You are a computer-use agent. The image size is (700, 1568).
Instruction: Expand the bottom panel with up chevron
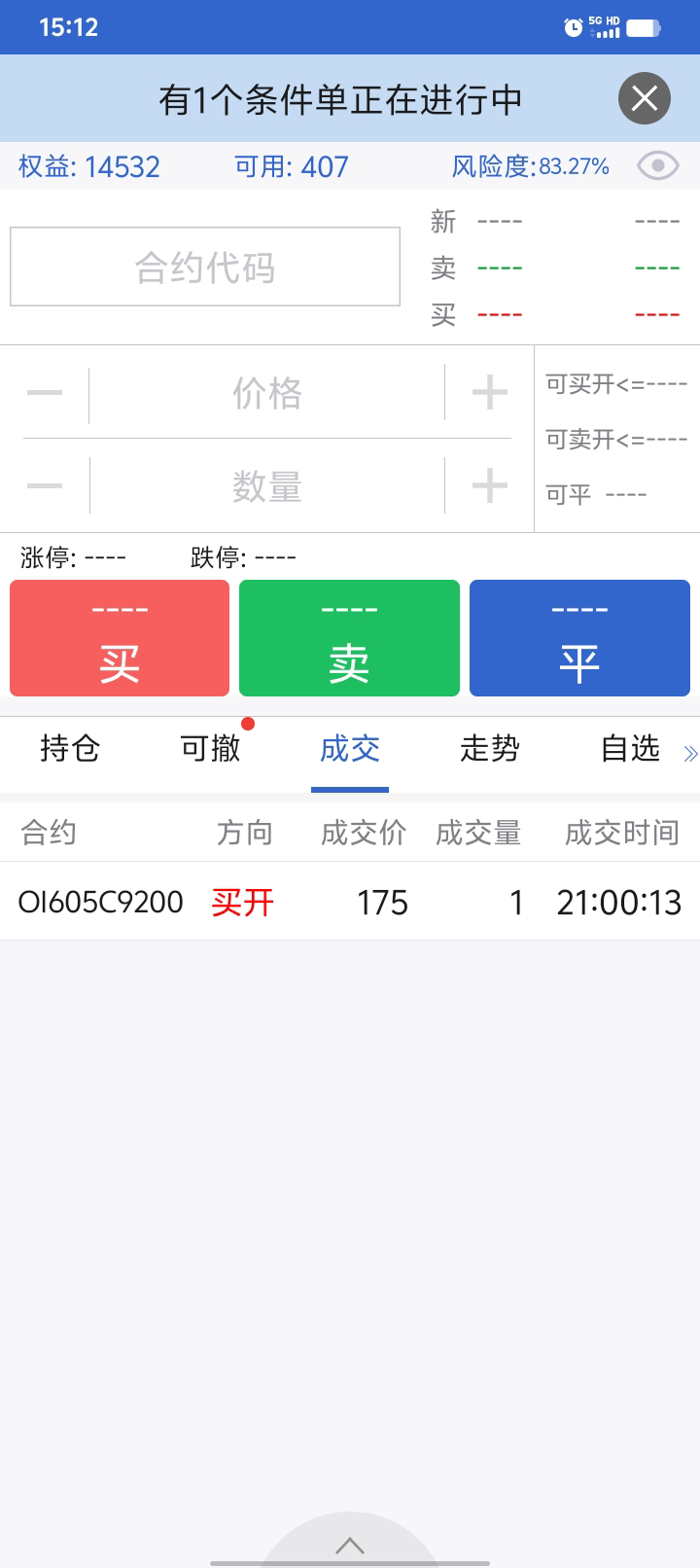[350, 1545]
